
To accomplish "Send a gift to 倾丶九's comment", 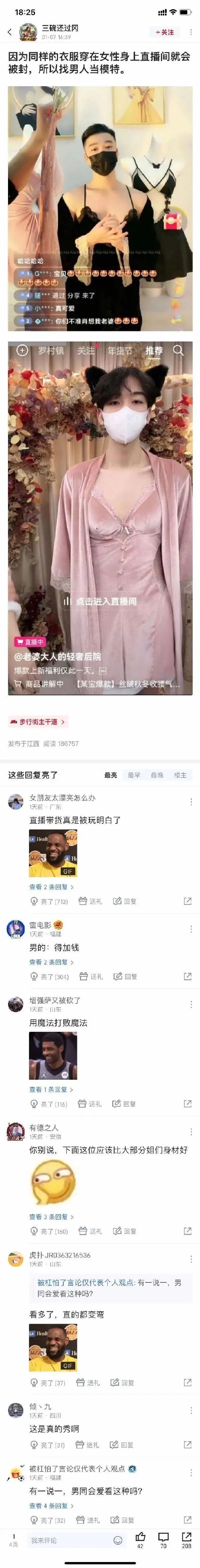I will tap(87, 1445).
